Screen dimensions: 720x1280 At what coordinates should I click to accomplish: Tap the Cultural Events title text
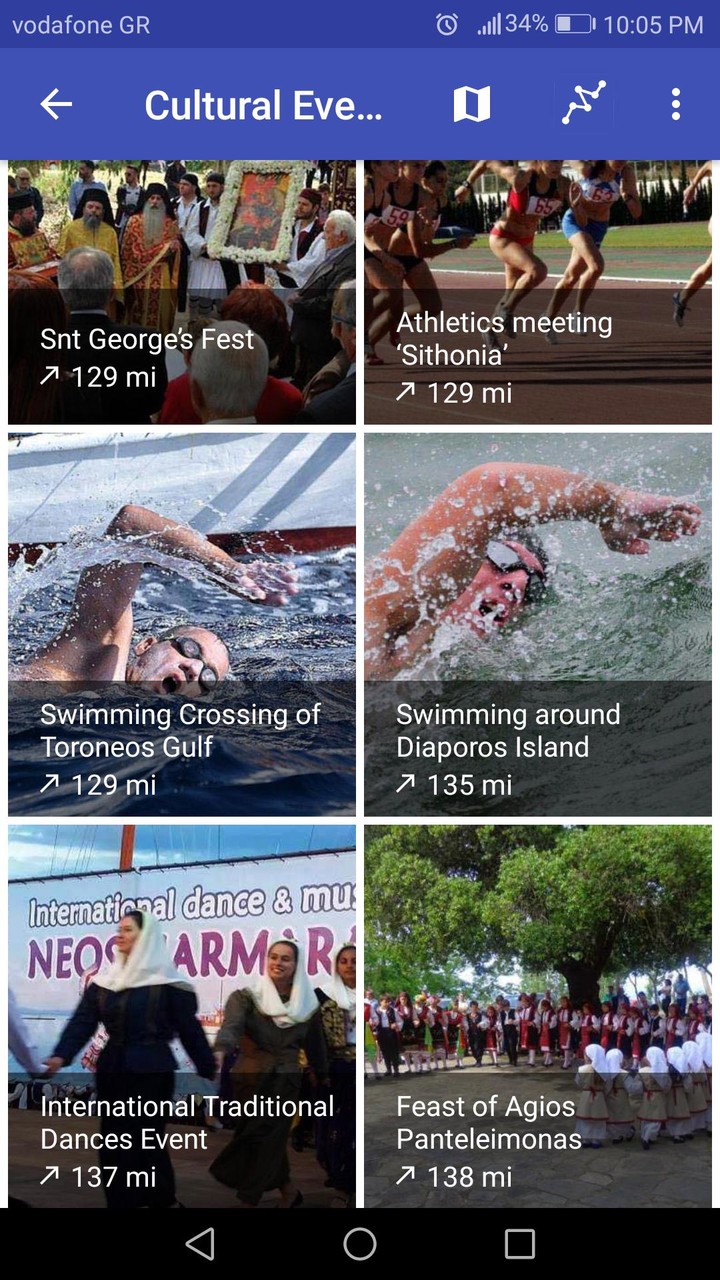263,104
